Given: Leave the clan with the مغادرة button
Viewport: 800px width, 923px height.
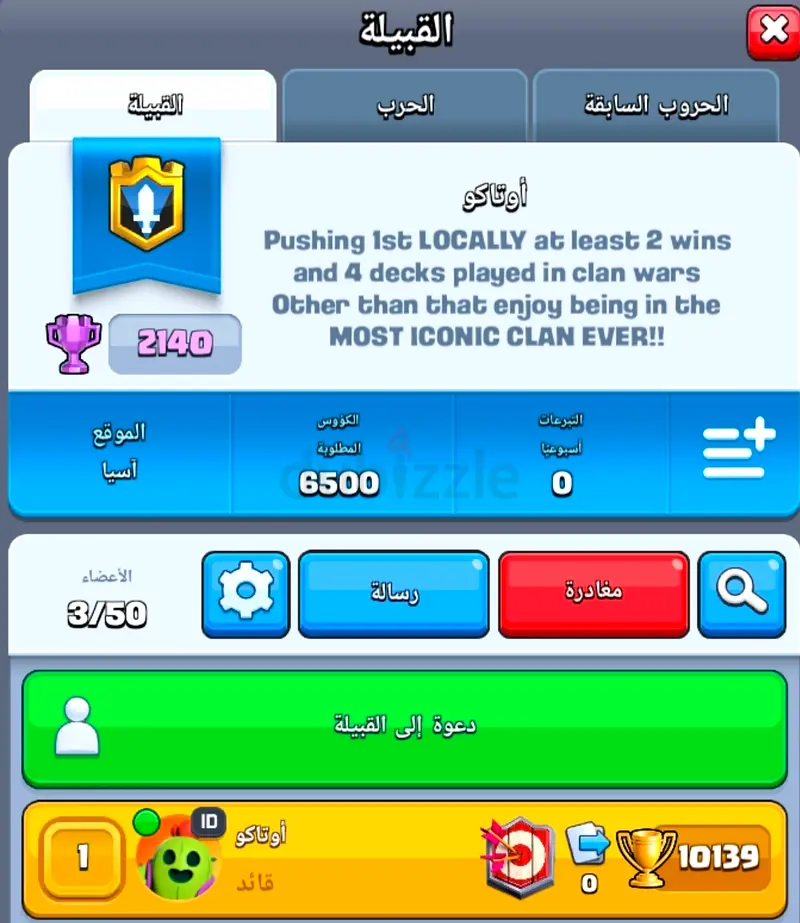Looking at the screenshot, I should point(593,594).
